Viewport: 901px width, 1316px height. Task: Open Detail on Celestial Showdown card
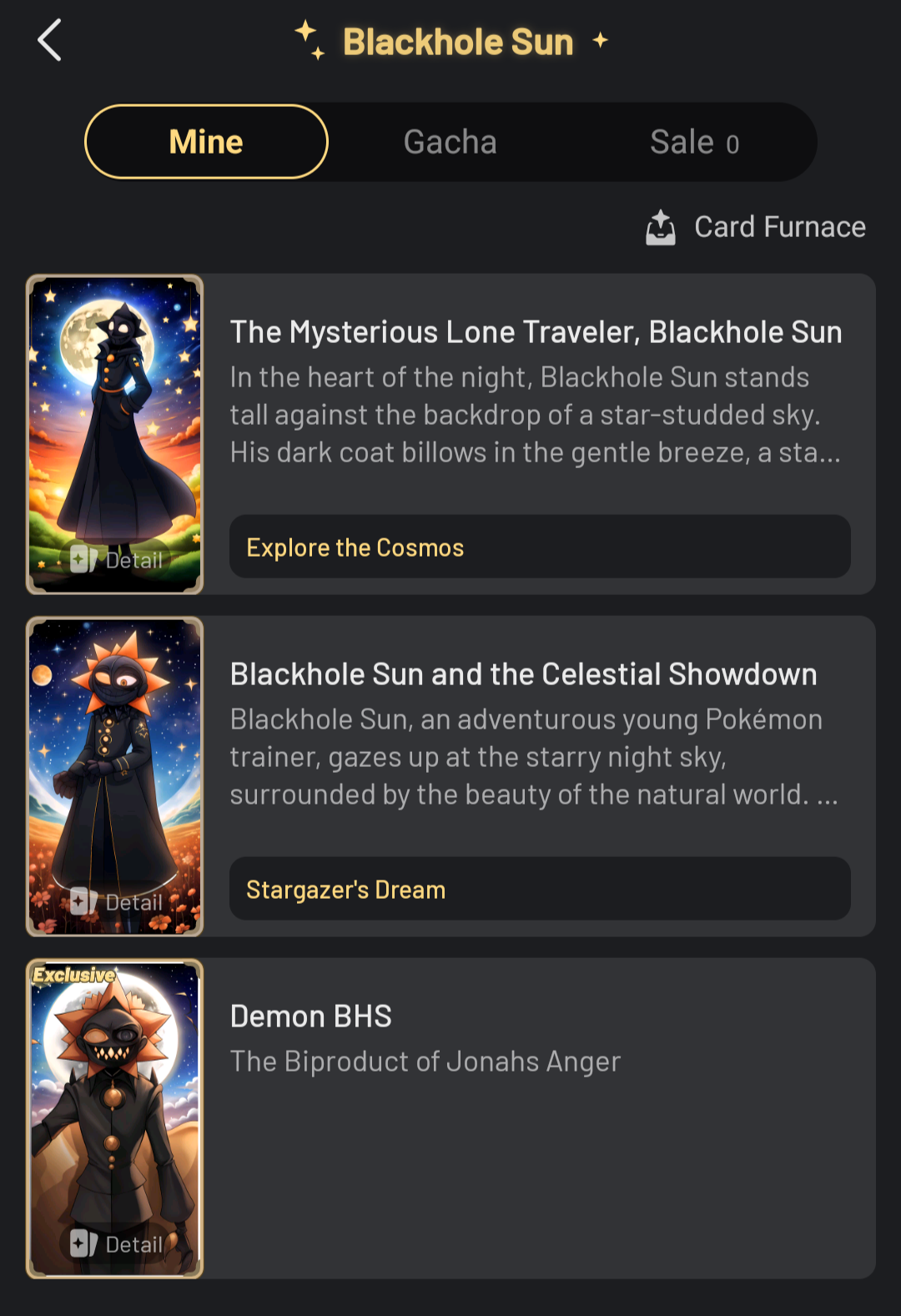pos(117,902)
